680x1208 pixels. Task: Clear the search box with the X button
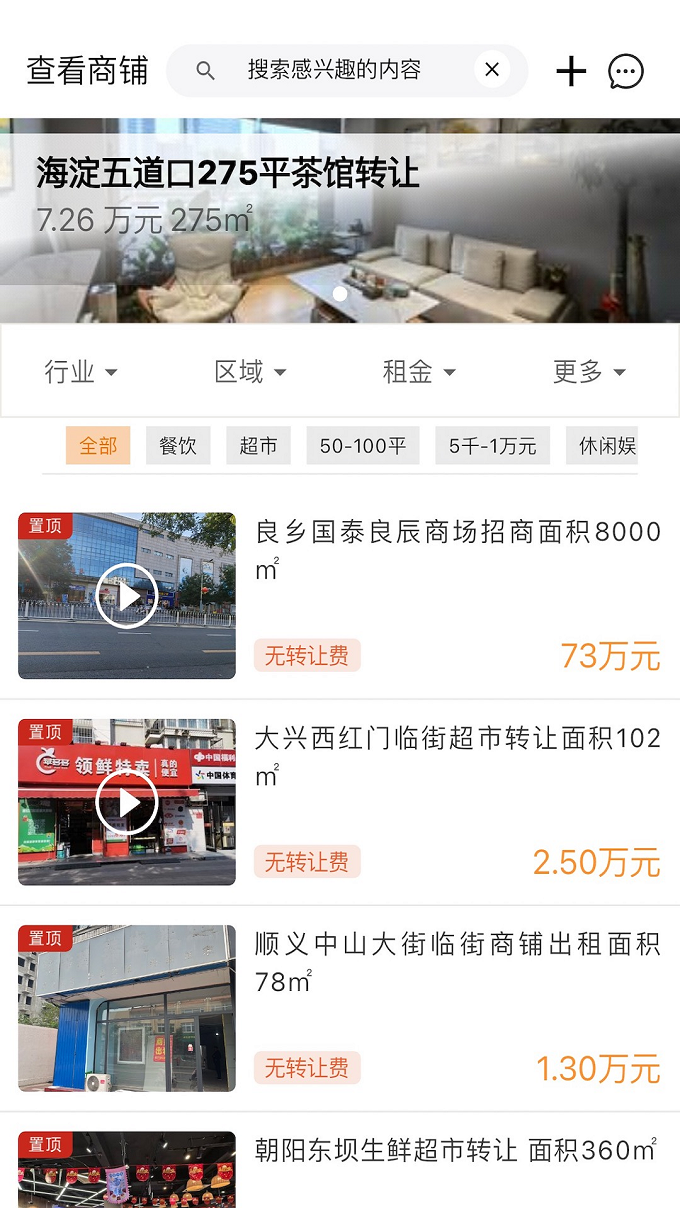point(492,70)
